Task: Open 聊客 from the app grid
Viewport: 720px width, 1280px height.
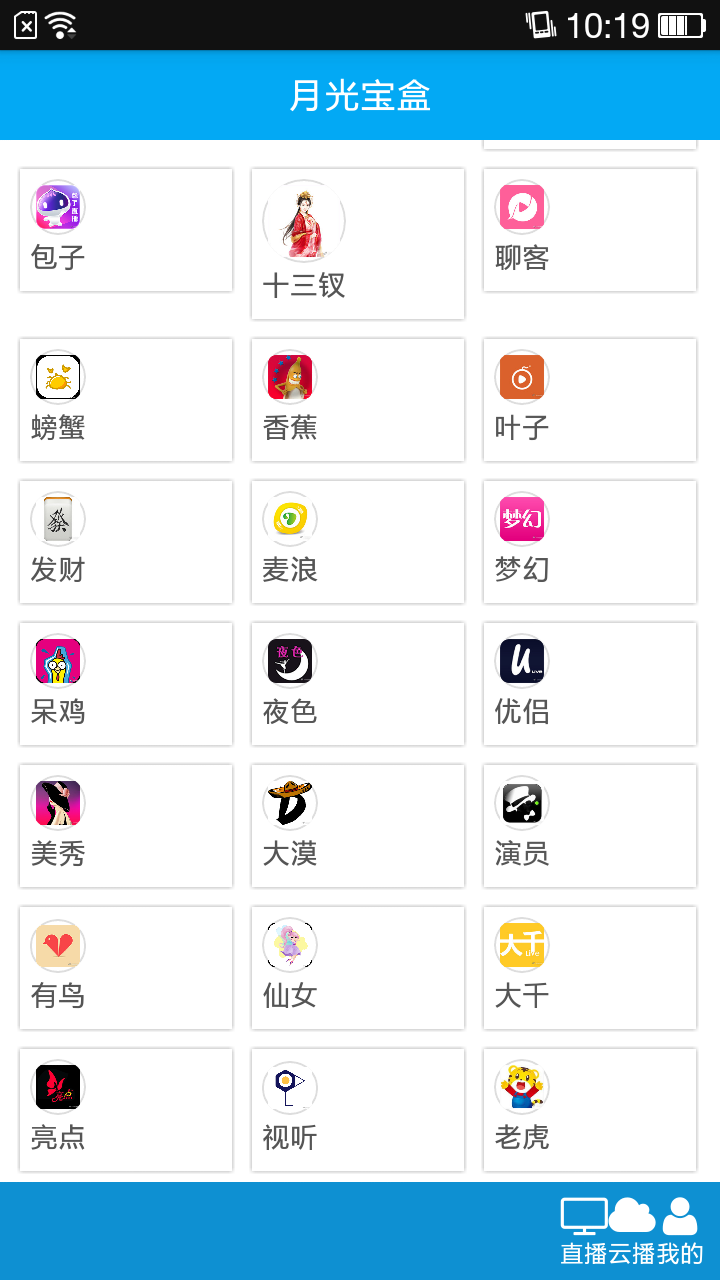Action: point(589,229)
